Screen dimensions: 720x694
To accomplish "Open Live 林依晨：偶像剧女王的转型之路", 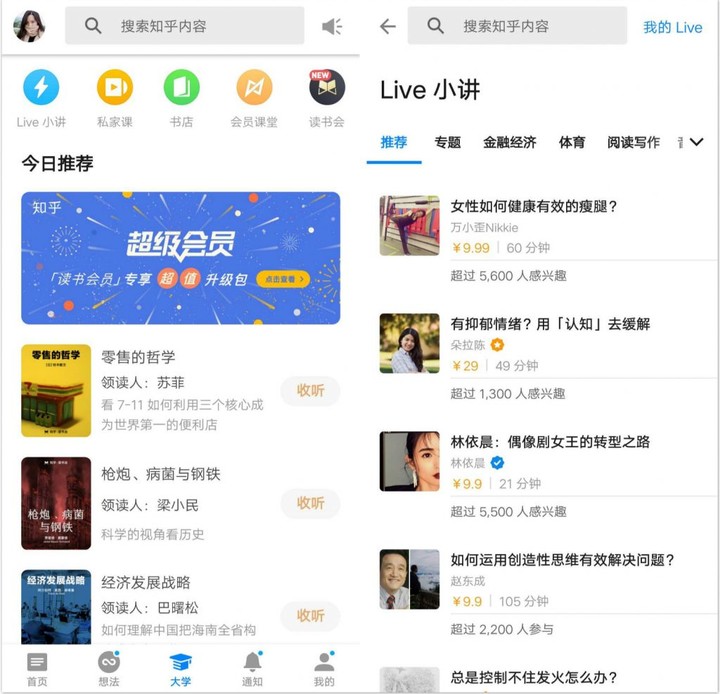I will [x=548, y=441].
